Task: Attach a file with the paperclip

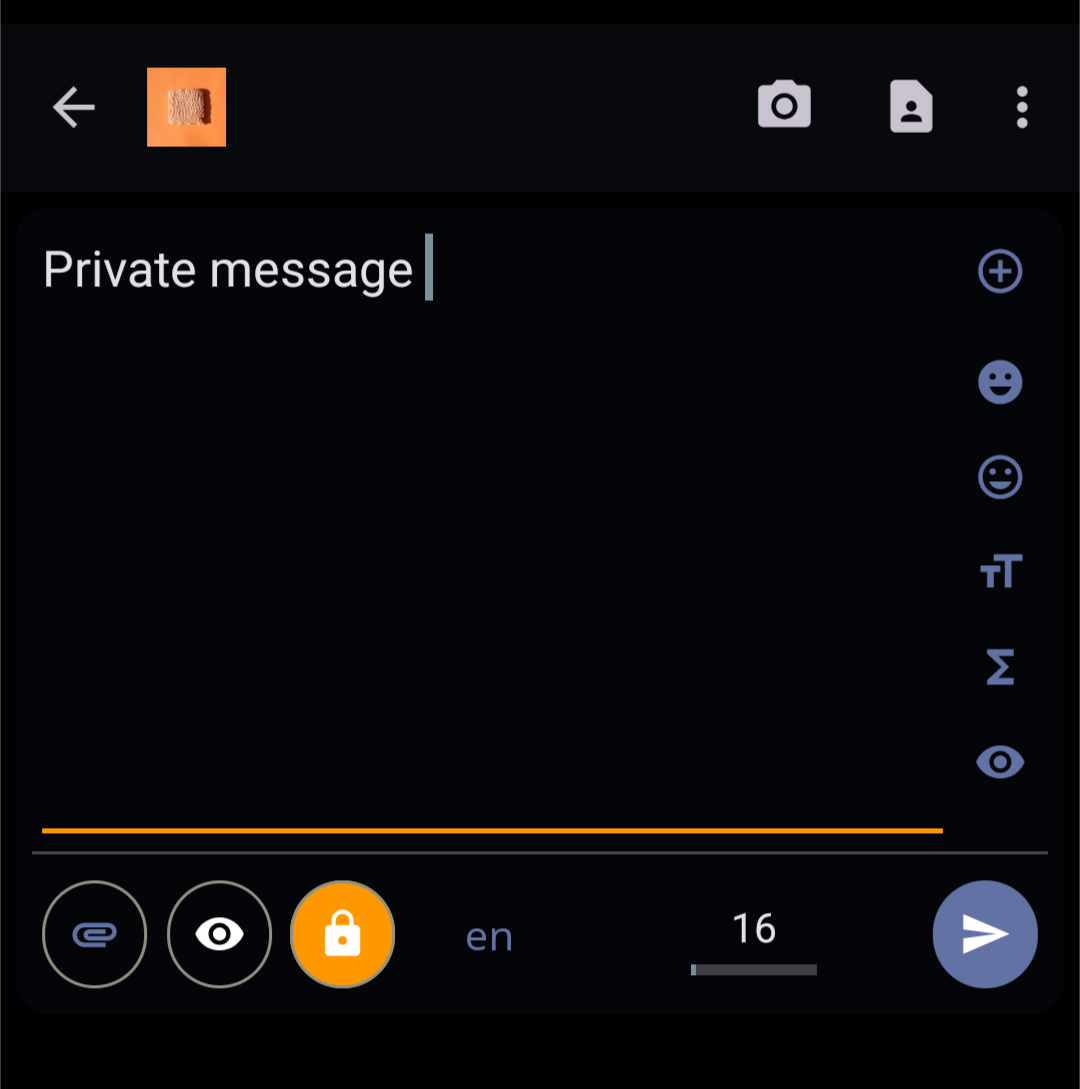Action: 95,934
